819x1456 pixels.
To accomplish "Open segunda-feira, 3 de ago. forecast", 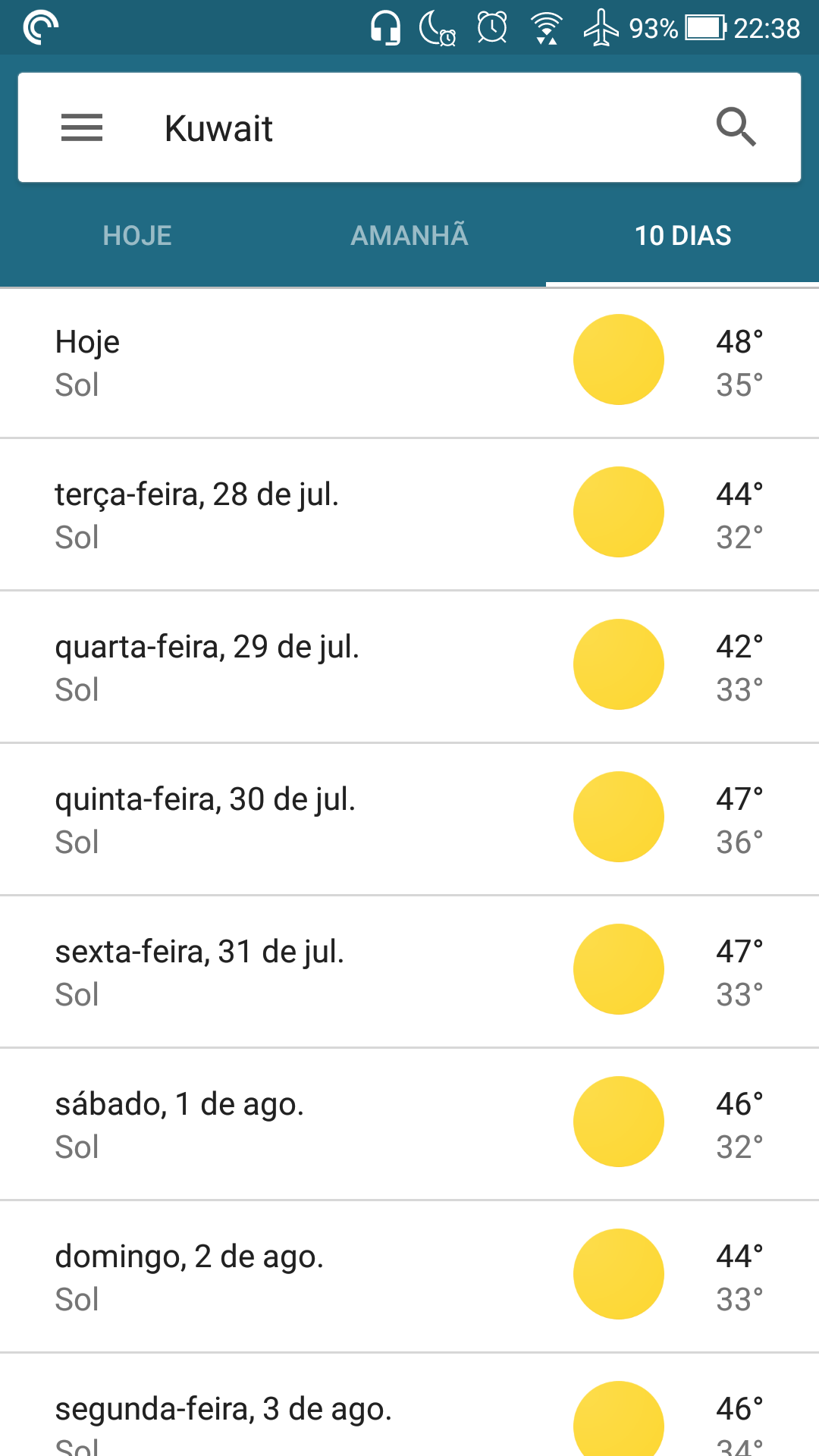I will click(x=409, y=1404).
